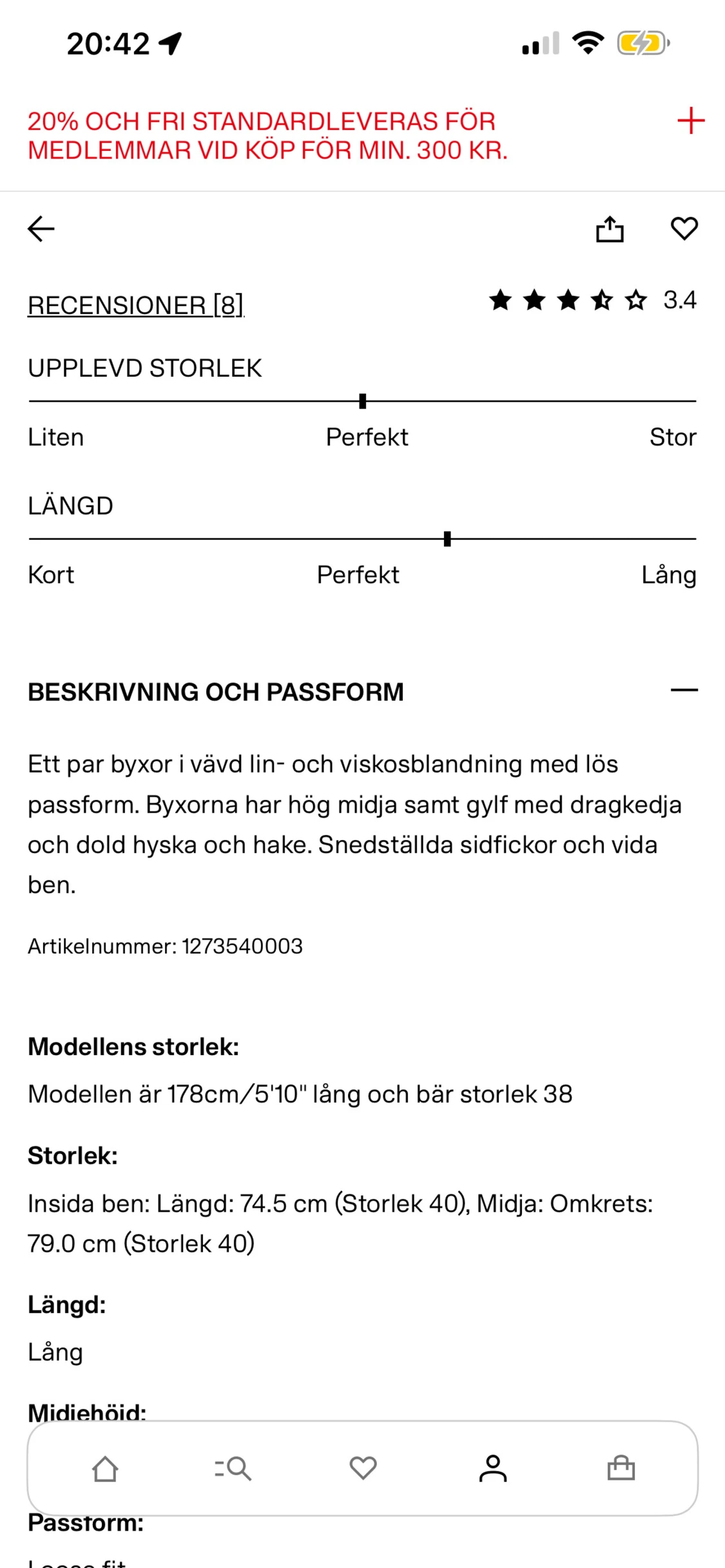Tap the UPPLEVD STORLEK slider marker
The image size is (725, 1568).
coord(362,400)
